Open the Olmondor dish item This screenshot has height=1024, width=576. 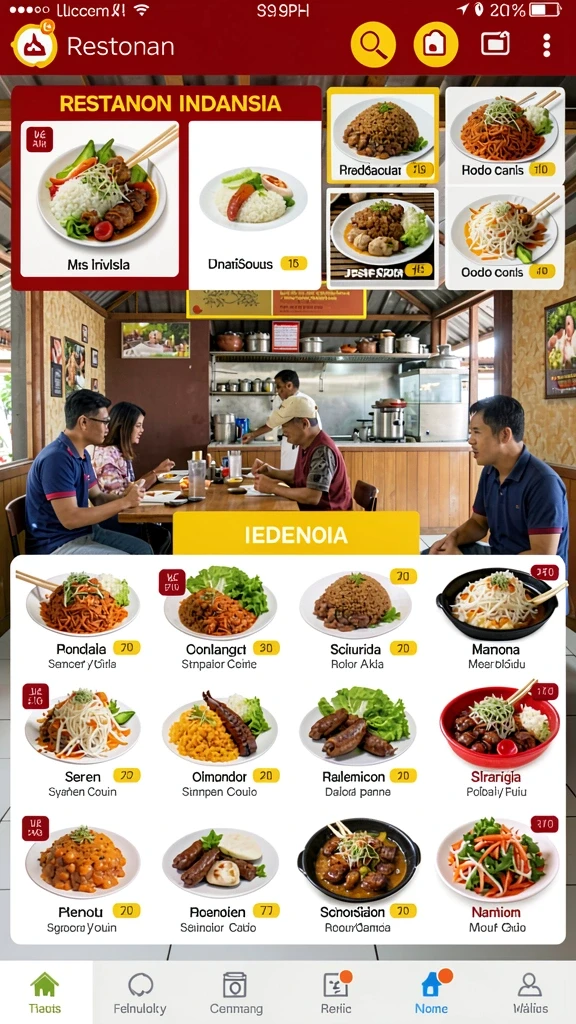220,744
